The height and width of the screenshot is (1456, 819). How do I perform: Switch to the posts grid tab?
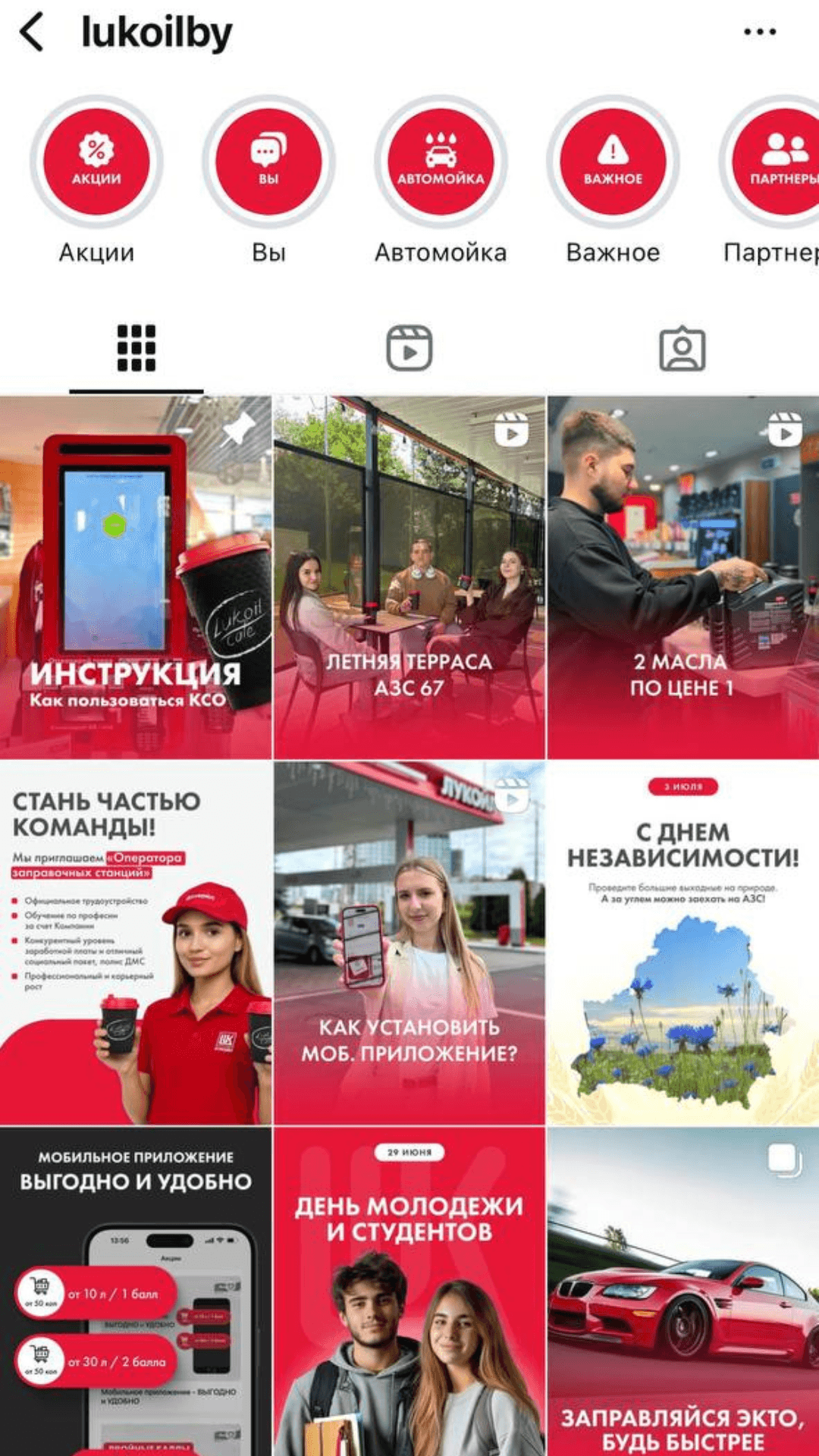point(136,348)
